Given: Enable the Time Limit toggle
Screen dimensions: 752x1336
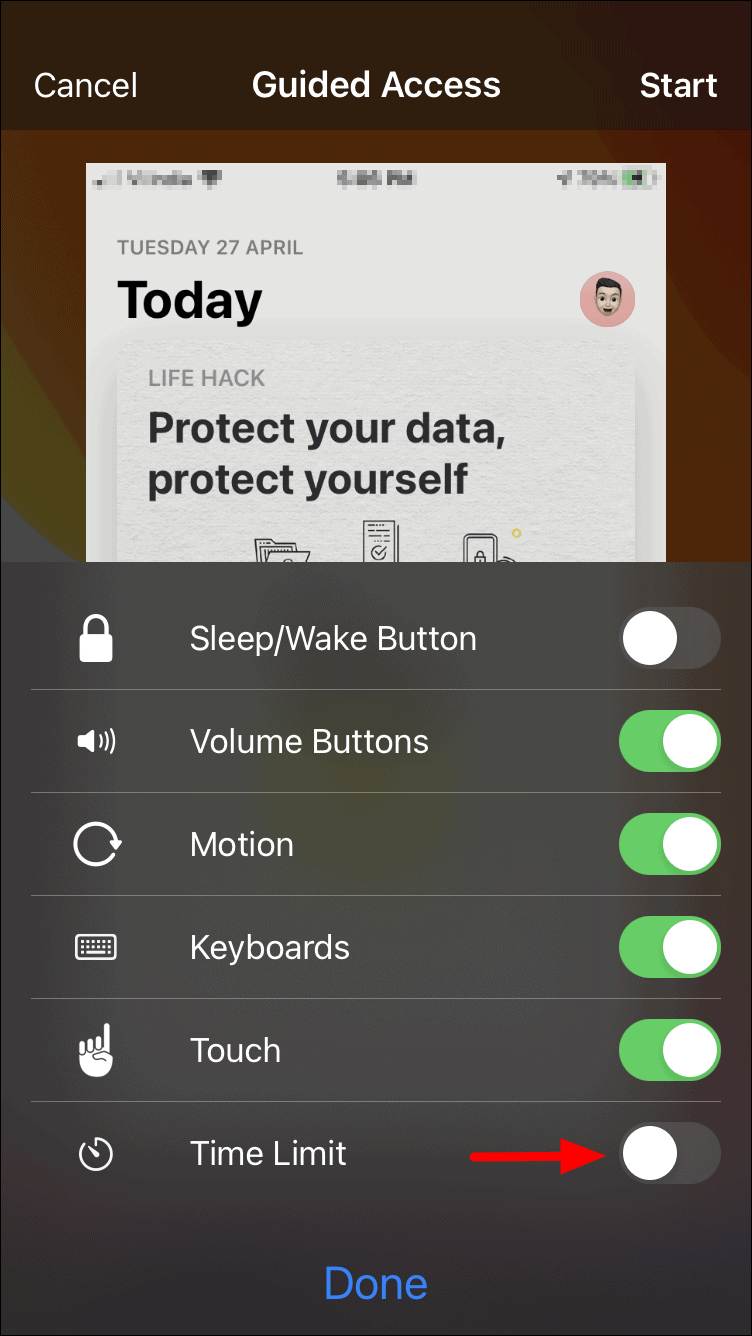Looking at the screenshot, I should (x=669, y=1153).
